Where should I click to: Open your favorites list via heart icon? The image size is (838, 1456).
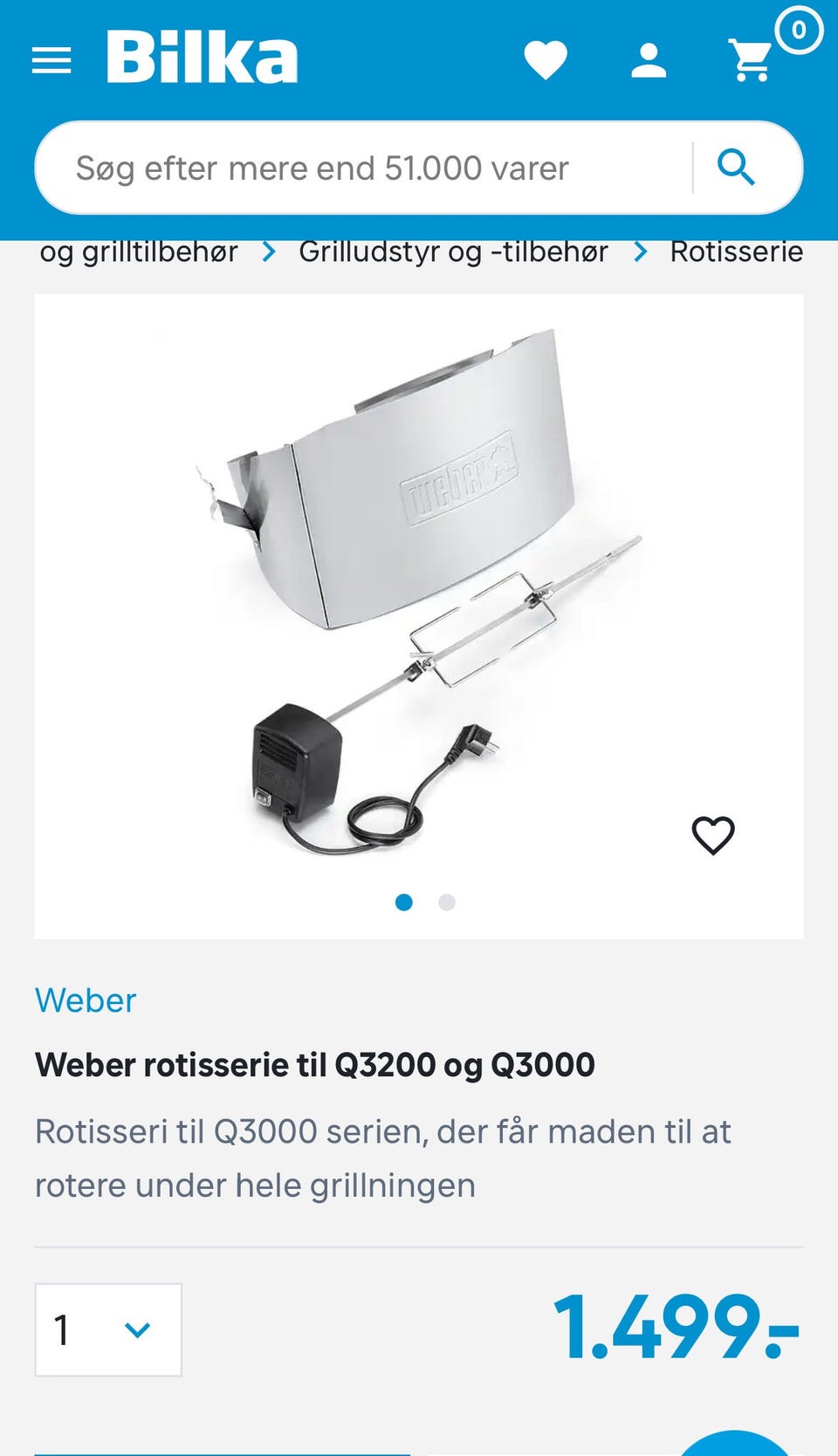(546, 61)
